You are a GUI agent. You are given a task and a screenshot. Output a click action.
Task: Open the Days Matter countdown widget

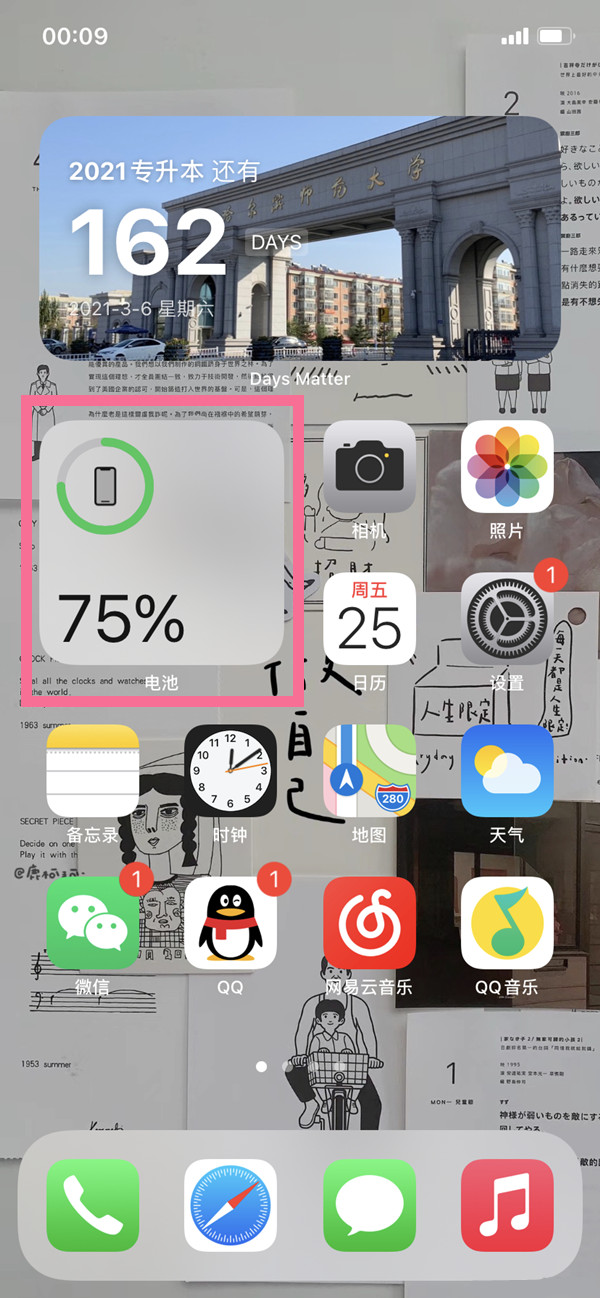click(299, 238)
